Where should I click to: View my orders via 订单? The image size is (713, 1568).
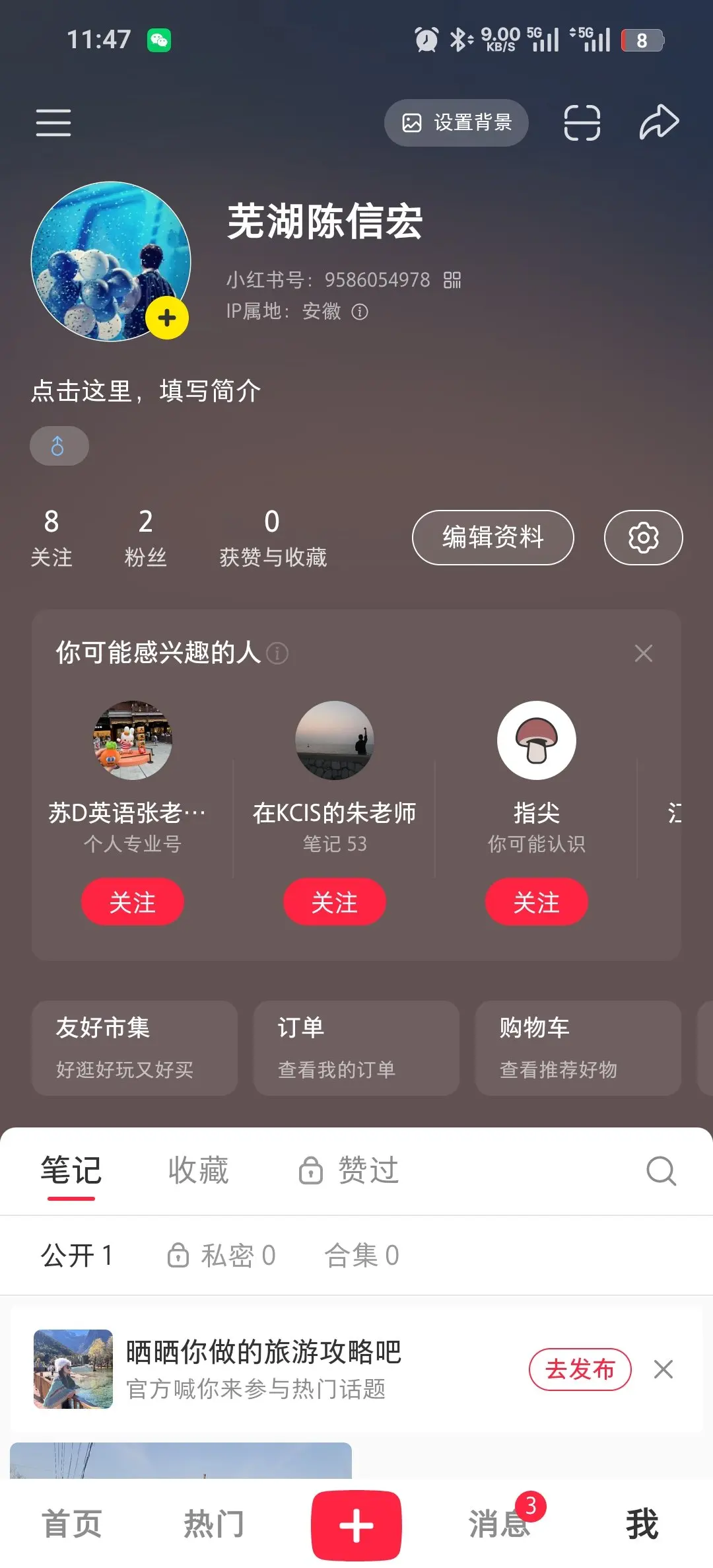356,1048
